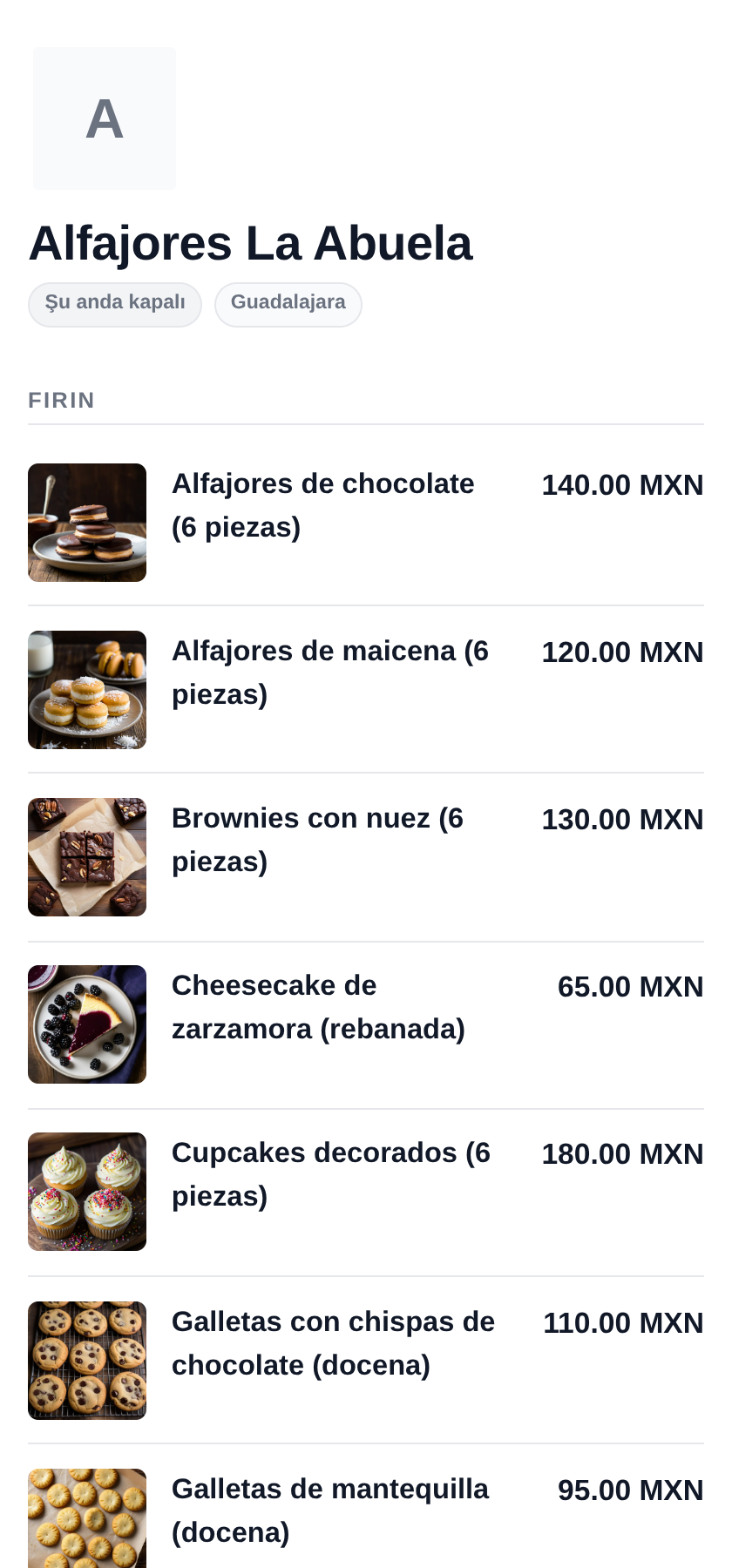
Task: Open Alfajores de chocolate (6 piezas)
Action: click(x=366, y=523)
